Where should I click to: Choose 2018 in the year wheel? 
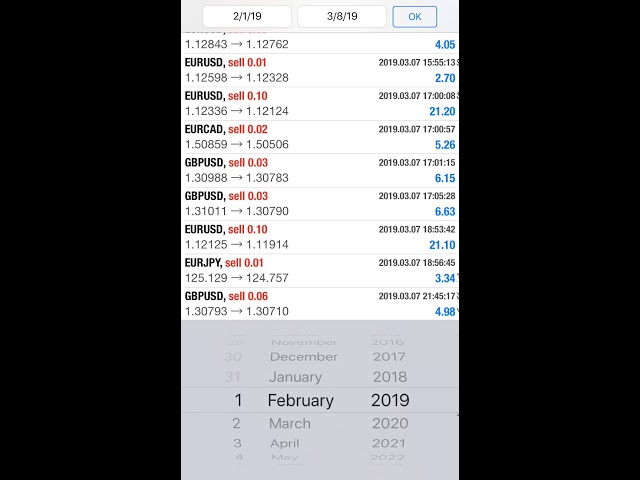click(x=389, y=377)
